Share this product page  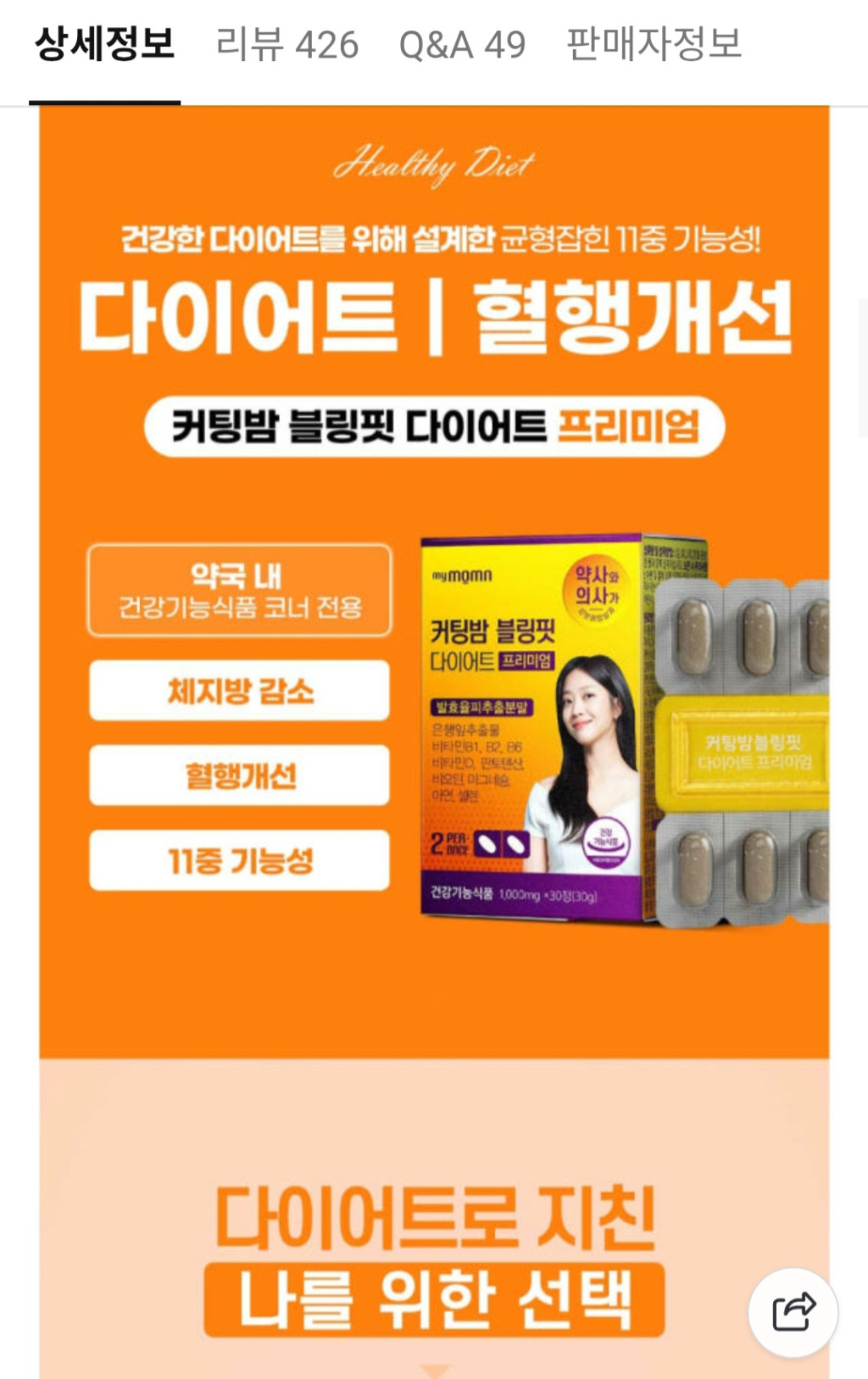coord(793,1312)
